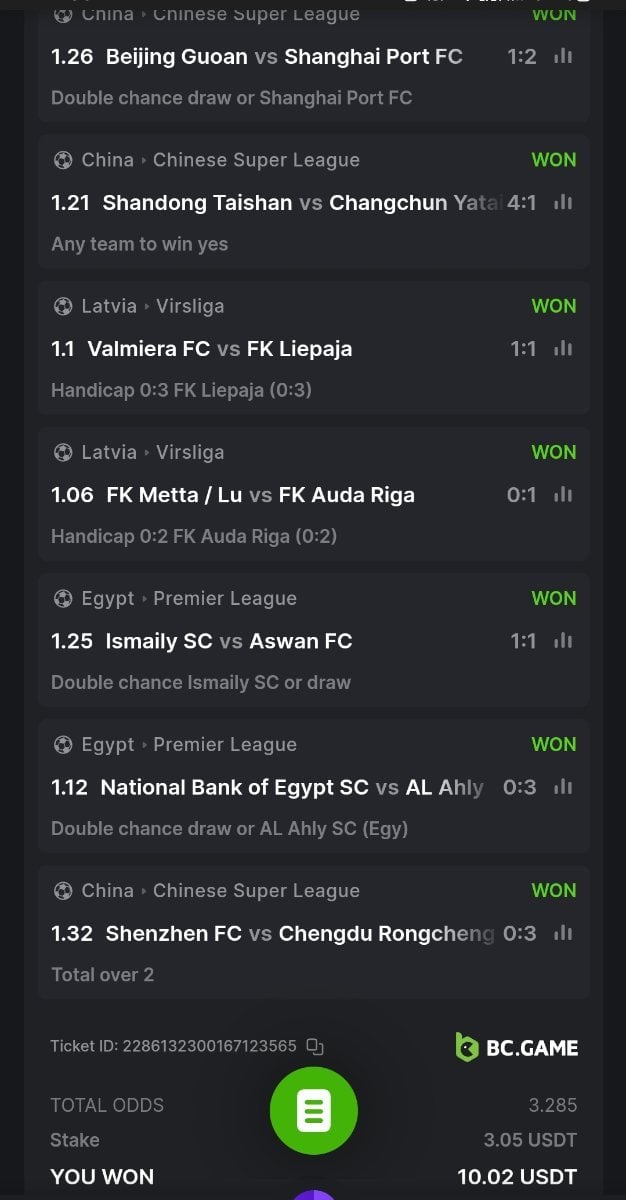The height and width of the screenshot is (1200, 626).
Task: Open stats for Beijing Guoan vs Shanghai Port
Action: coord(563,57)
